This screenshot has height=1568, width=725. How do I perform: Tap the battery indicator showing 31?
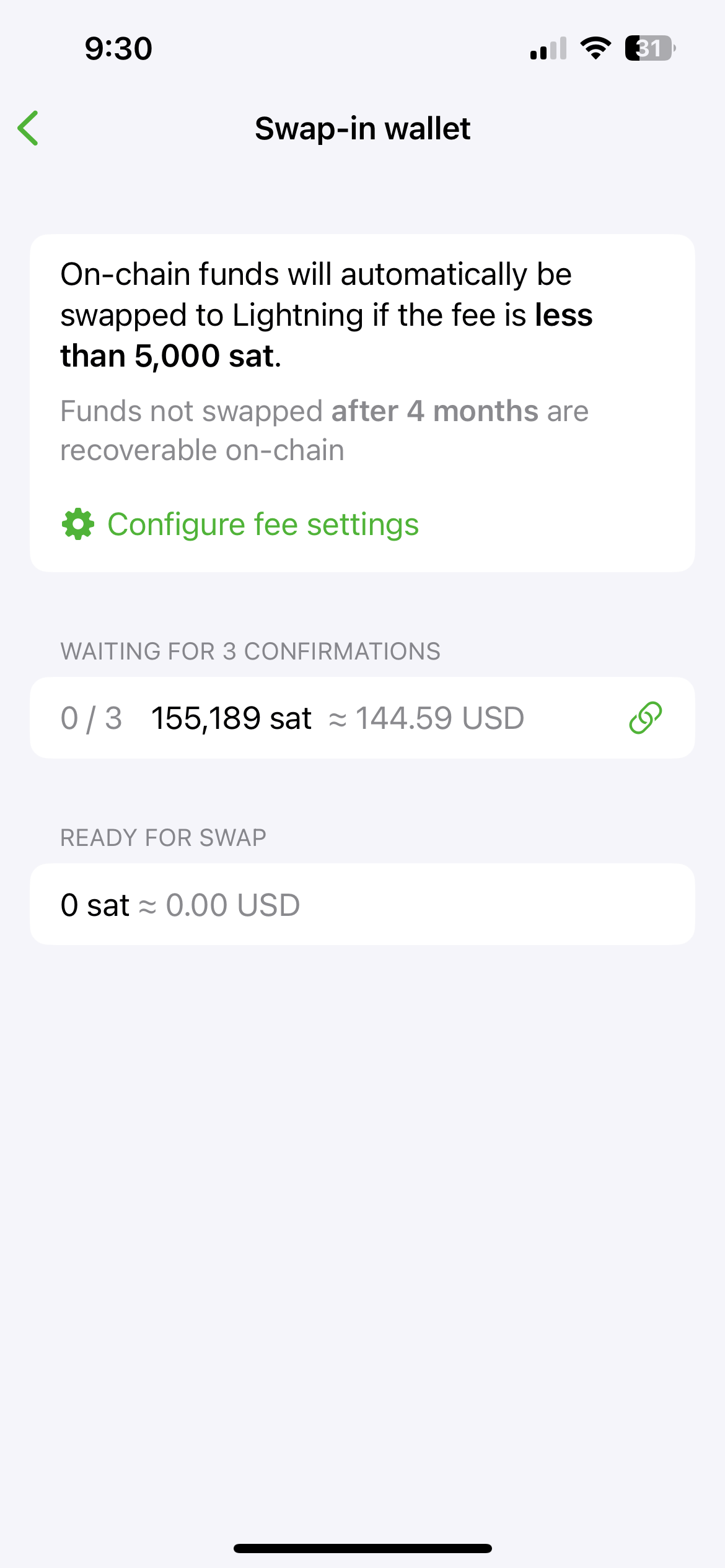[649, 48]
